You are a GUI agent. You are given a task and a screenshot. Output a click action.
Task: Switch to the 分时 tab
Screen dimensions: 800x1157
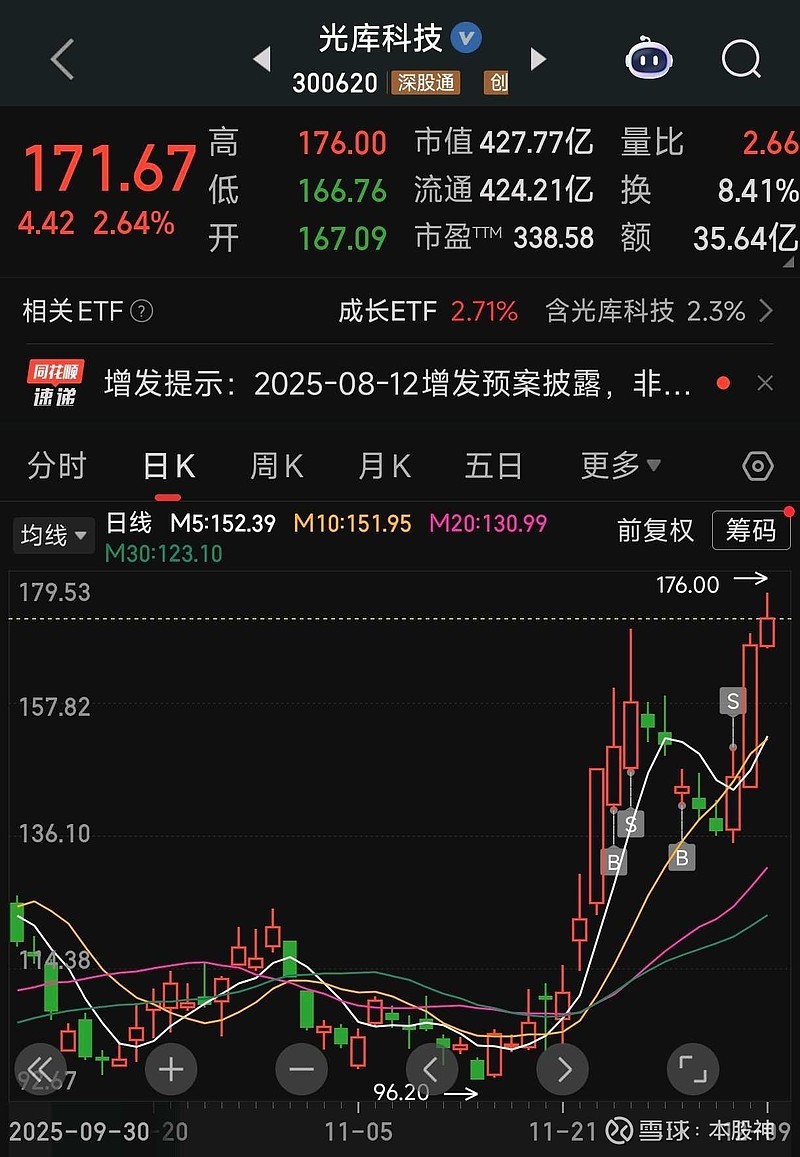point(57,466)
